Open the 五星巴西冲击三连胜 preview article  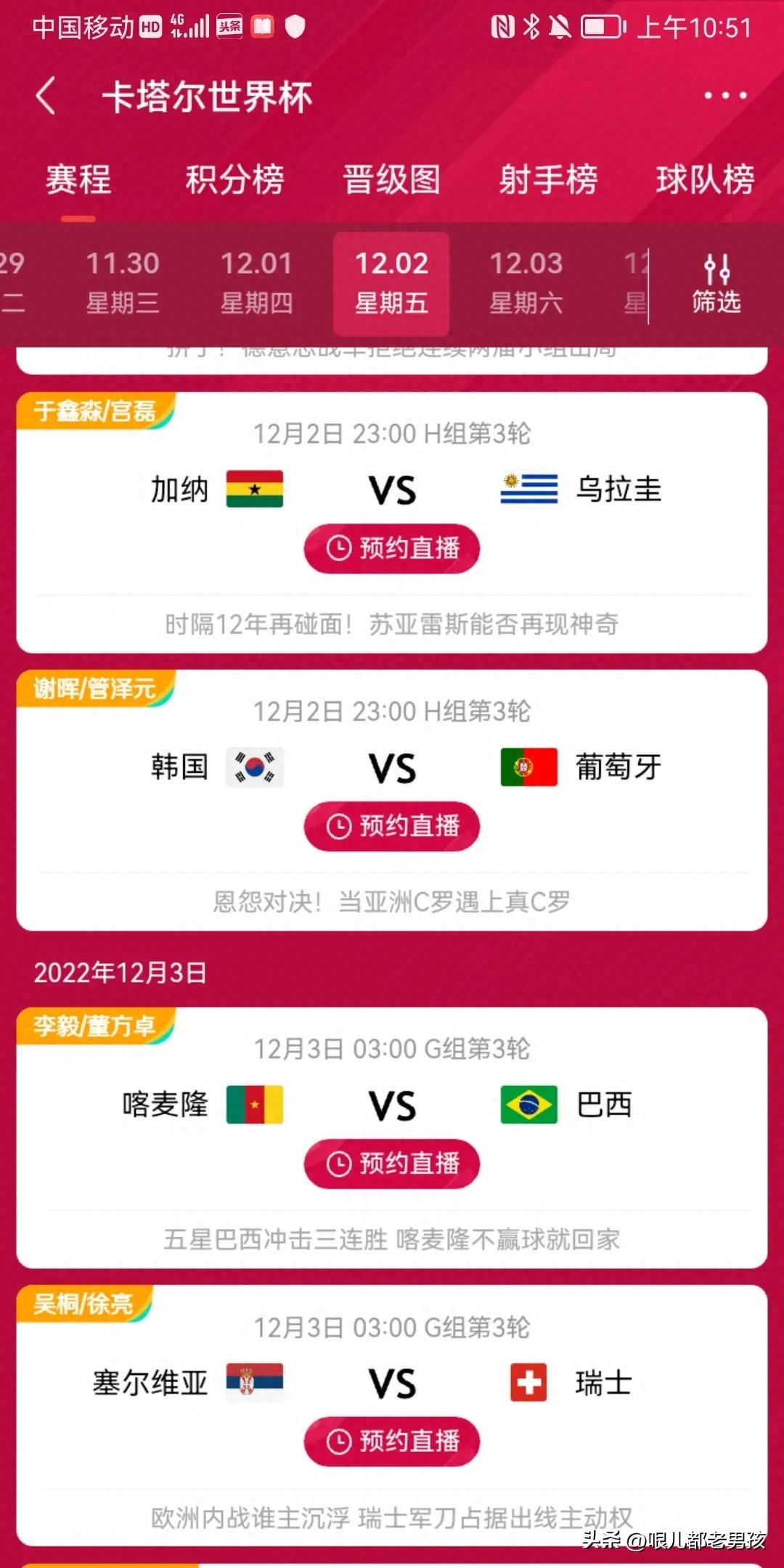[x=392, y=1239]
